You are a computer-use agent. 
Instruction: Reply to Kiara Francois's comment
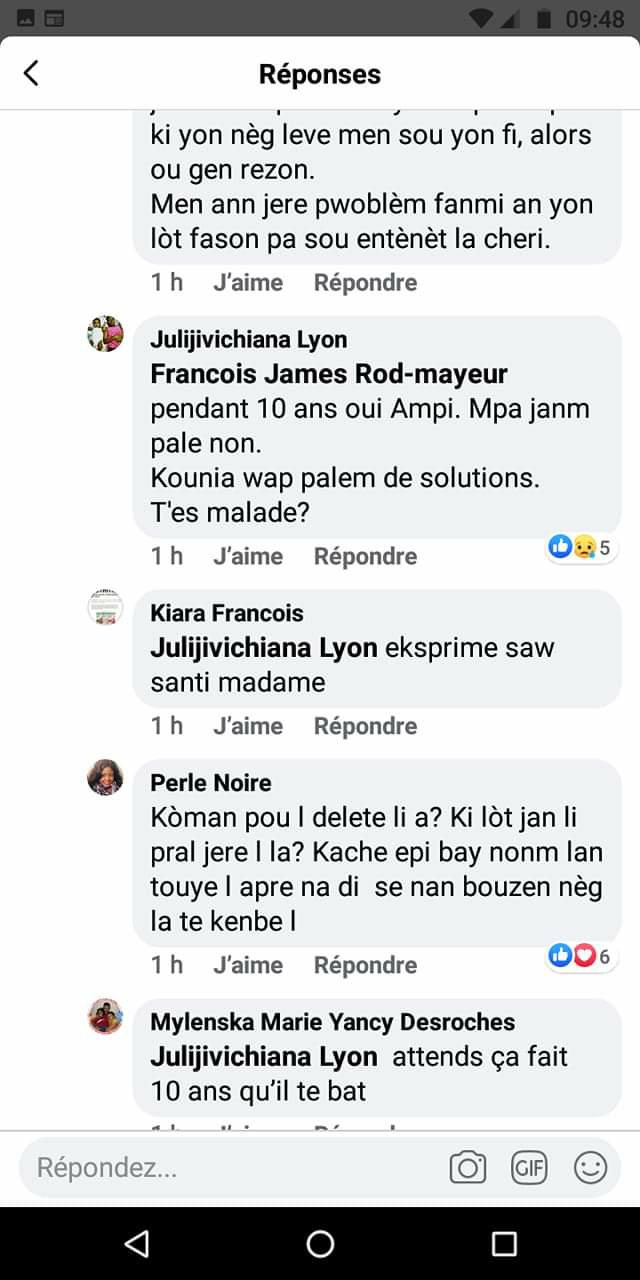click(365, 726)
